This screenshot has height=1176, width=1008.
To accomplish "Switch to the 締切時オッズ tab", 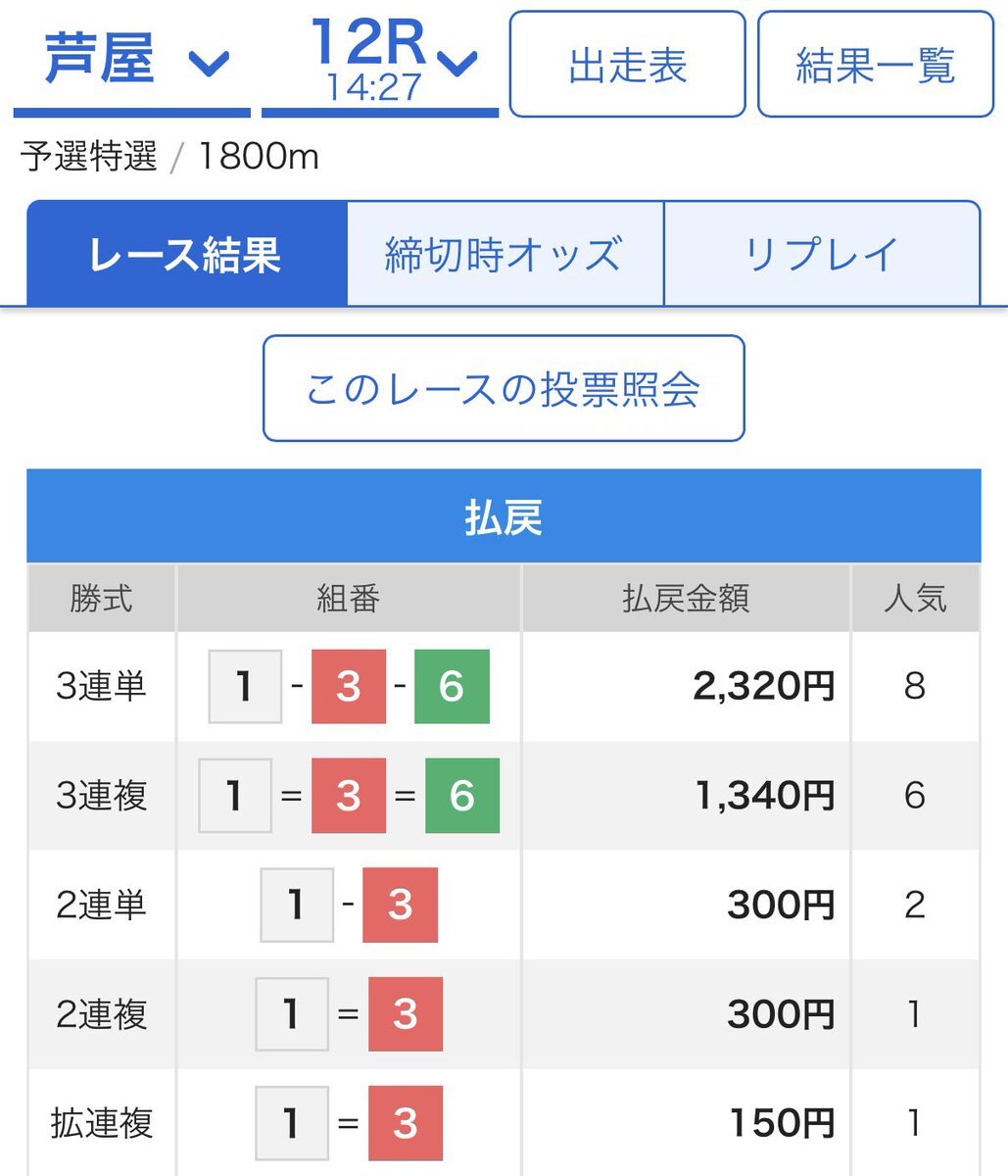I will tap(503, 253).
